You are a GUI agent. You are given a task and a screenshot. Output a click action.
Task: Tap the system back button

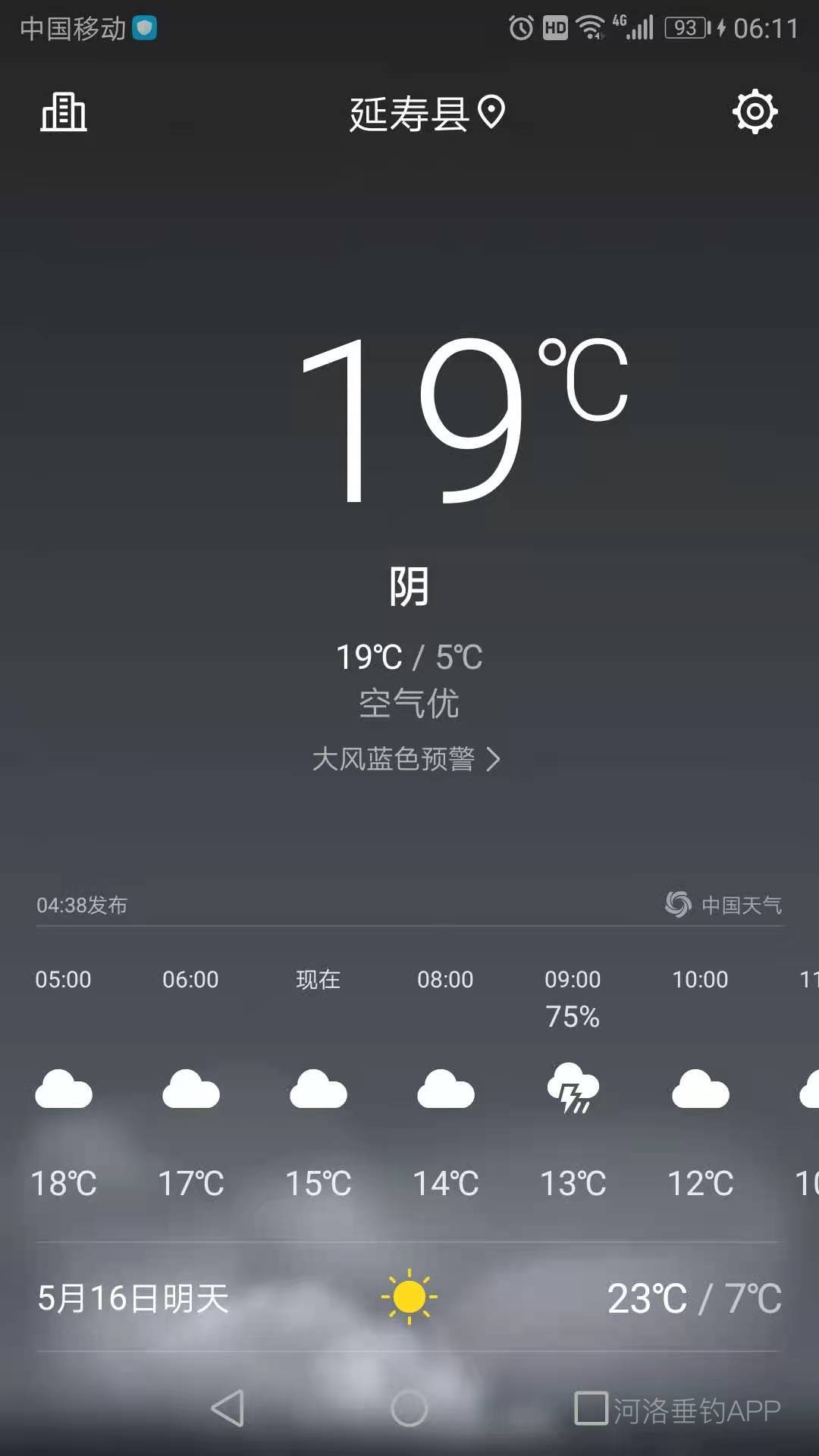227,1409
